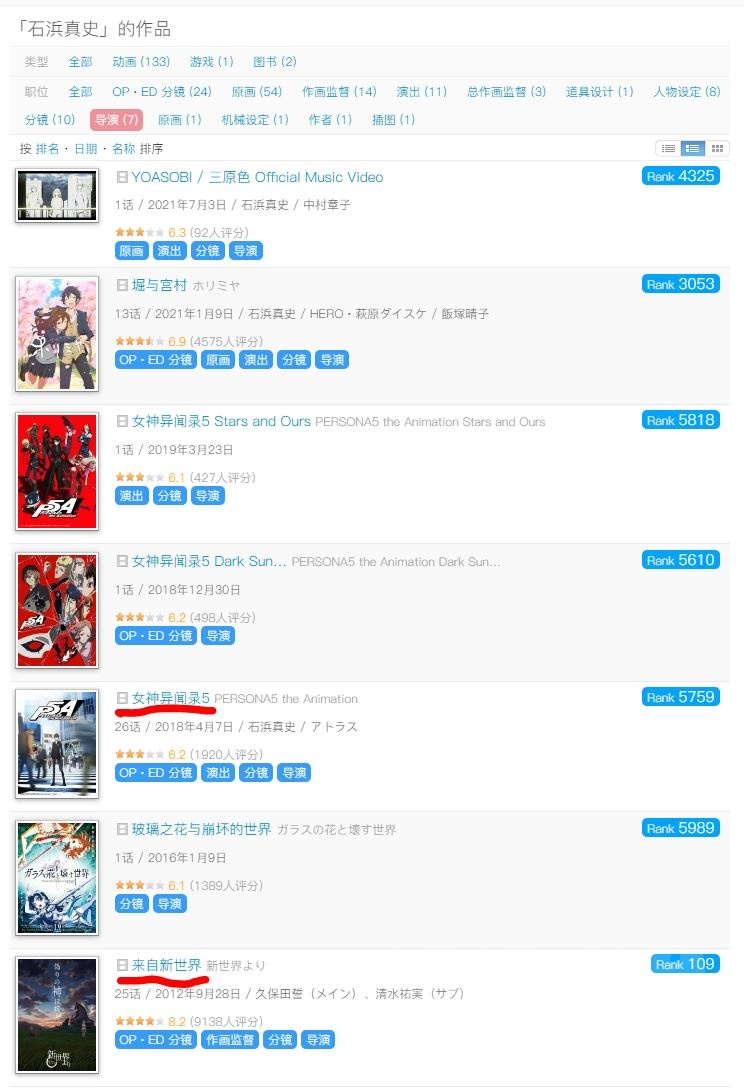Image resolution: width=744 pixels, height=1092 pixels.
Task: Switch to the grid view icon
Action: (x=717, y=149)
